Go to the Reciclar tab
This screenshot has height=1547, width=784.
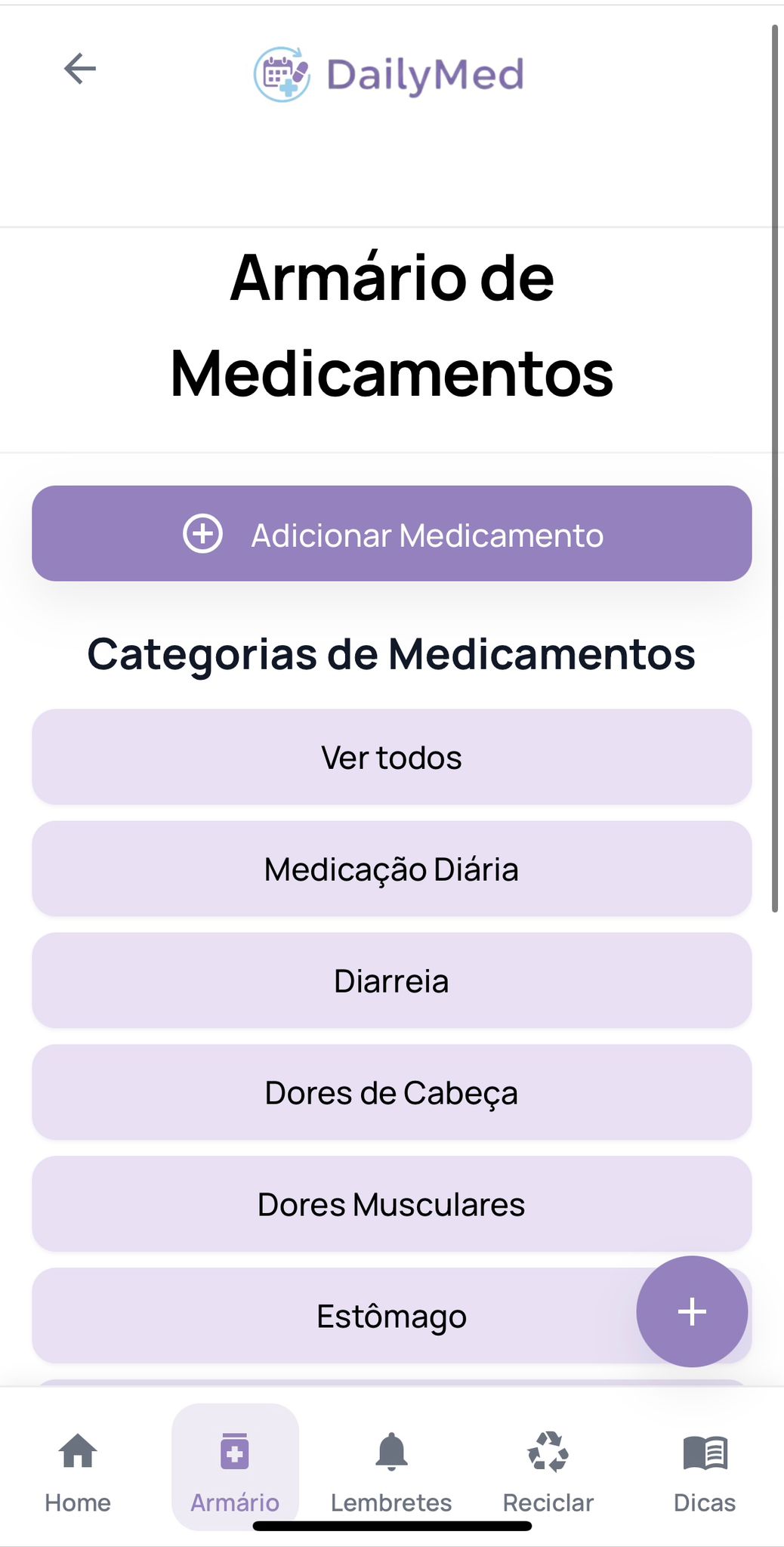548,1471
